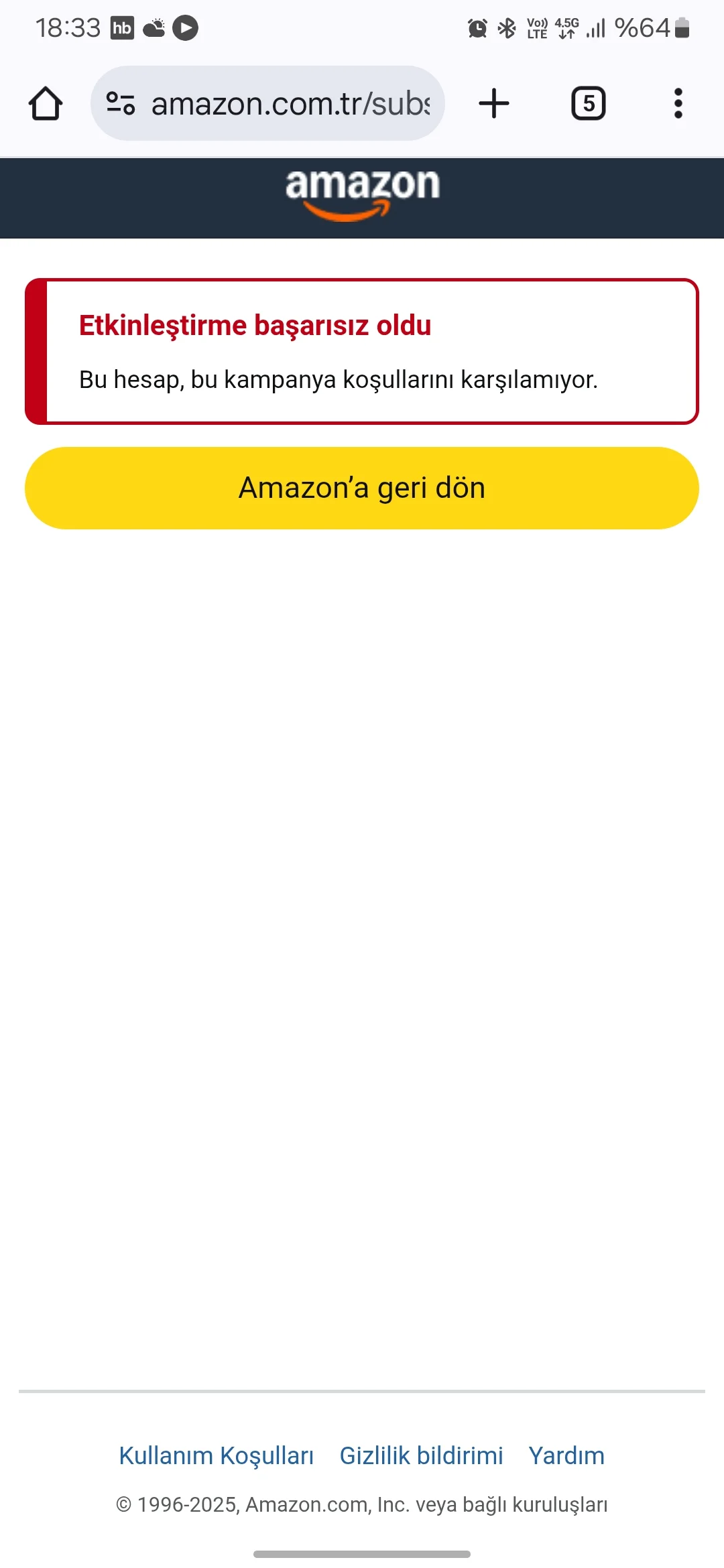Open a new browser tab
The height and width of the screenshot is (1568, 724).
(x=494, y=104)
